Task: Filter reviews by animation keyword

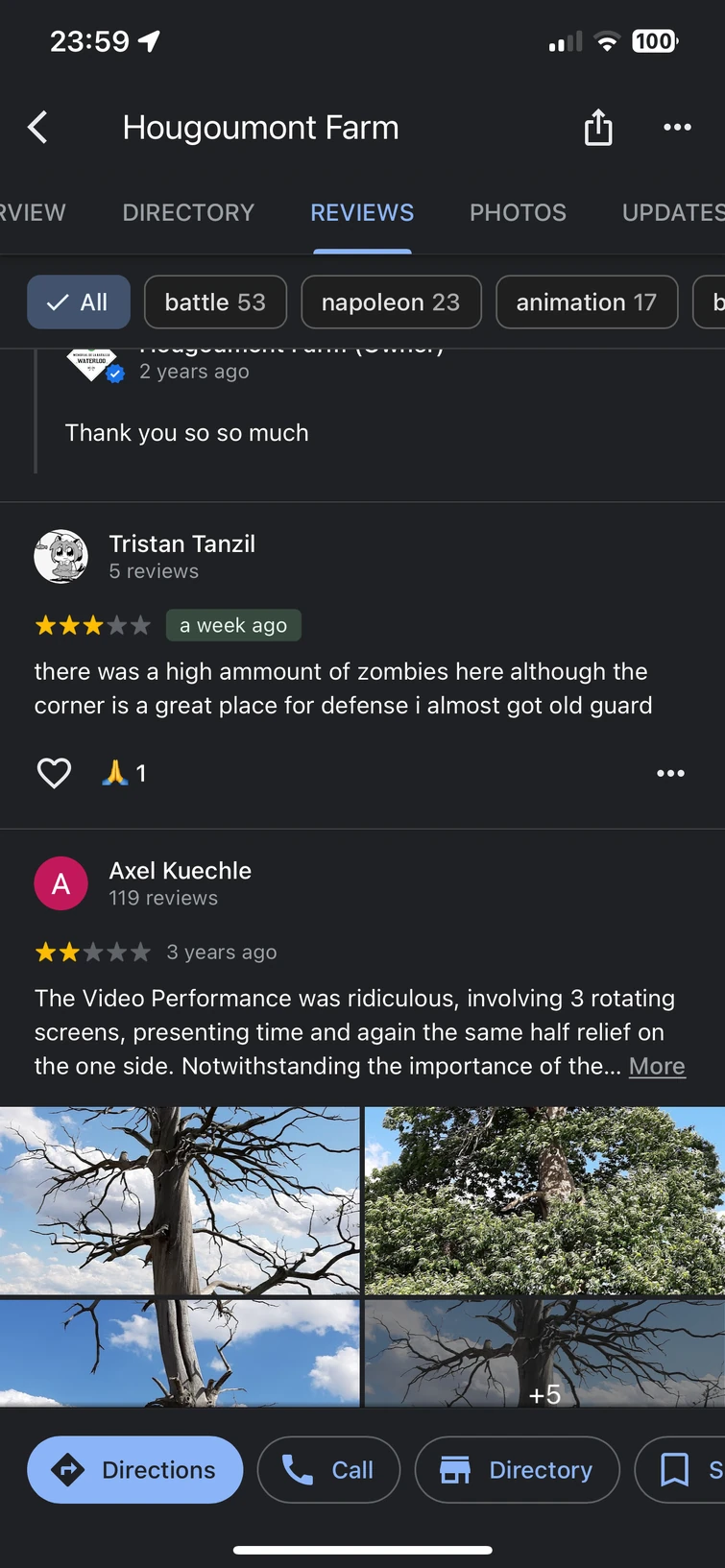Action: click(586, 302)
